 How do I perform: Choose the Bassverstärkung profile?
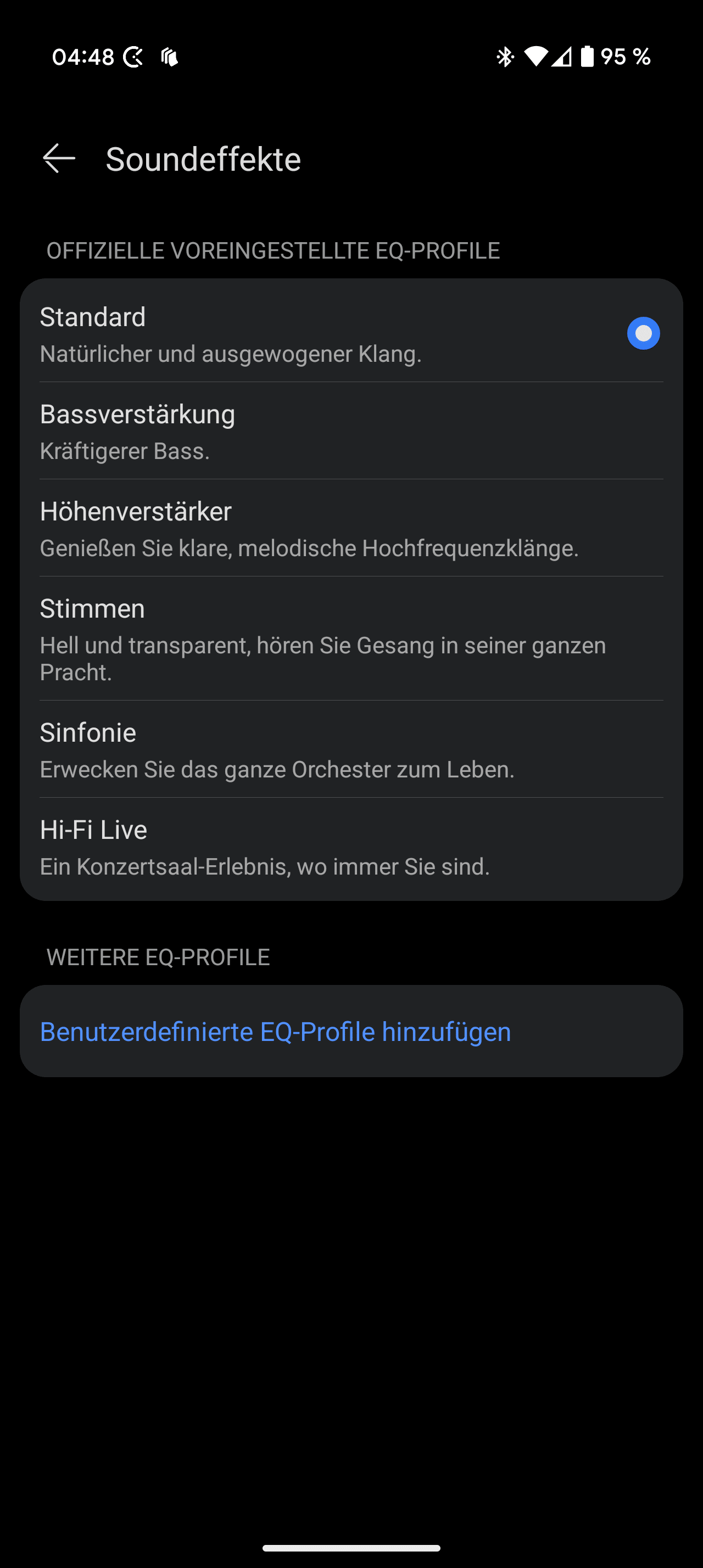350,431
